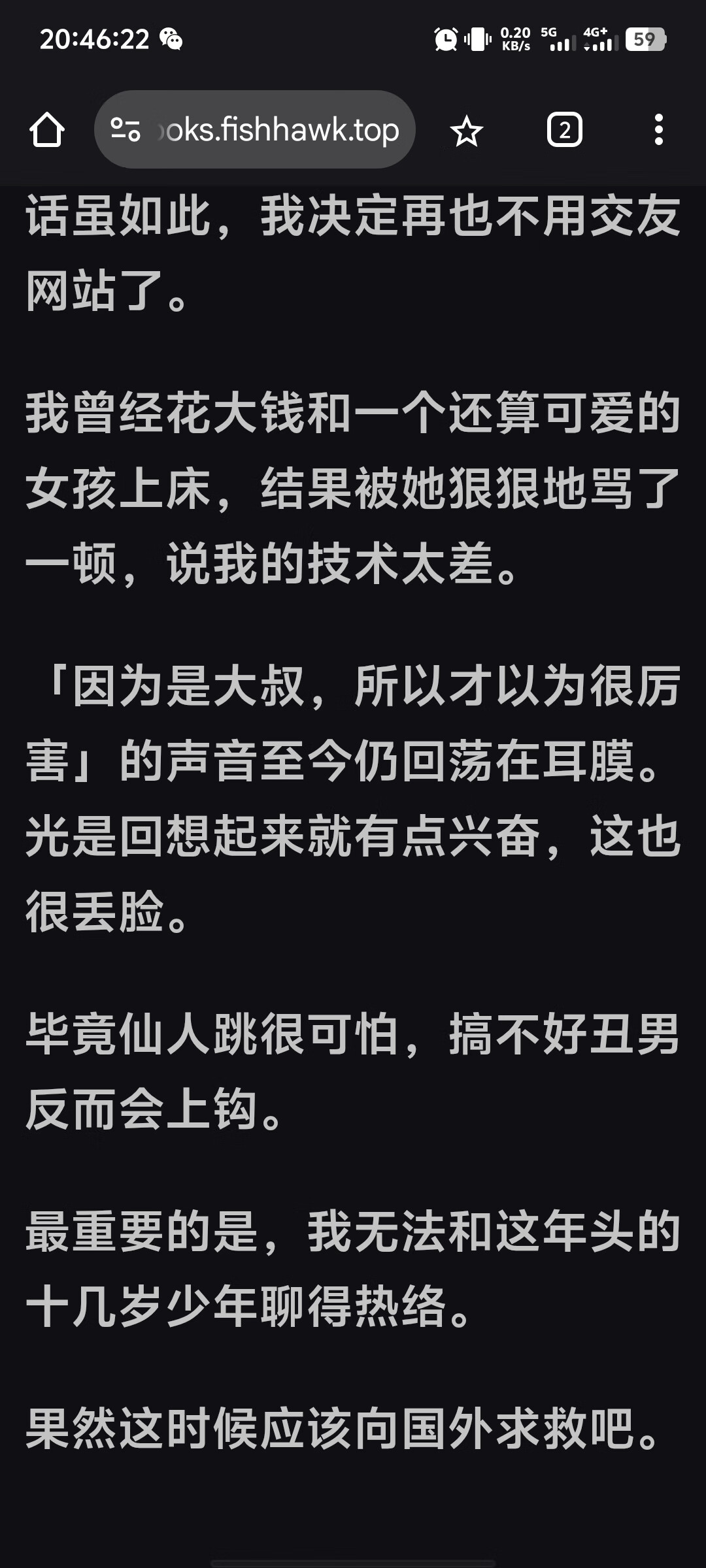Open site info icon in address bar
Image resolution: width=706 pixels, height=1568 pixels.
tap(125, 129)
